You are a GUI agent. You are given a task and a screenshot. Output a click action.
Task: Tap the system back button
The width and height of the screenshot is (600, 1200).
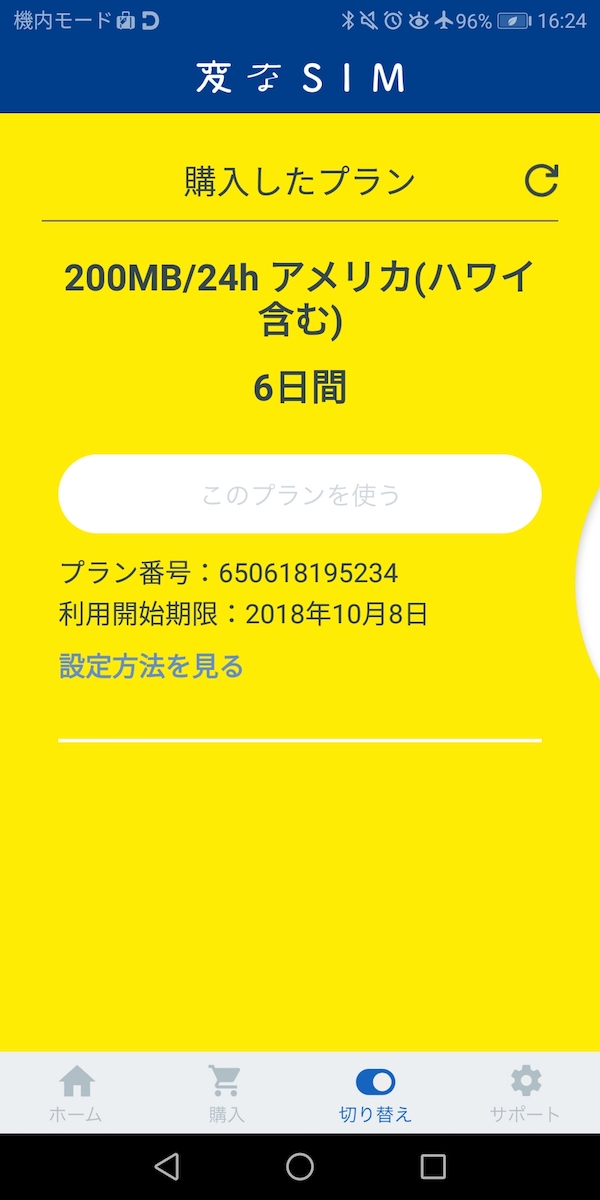click(x=167, y=1166)
